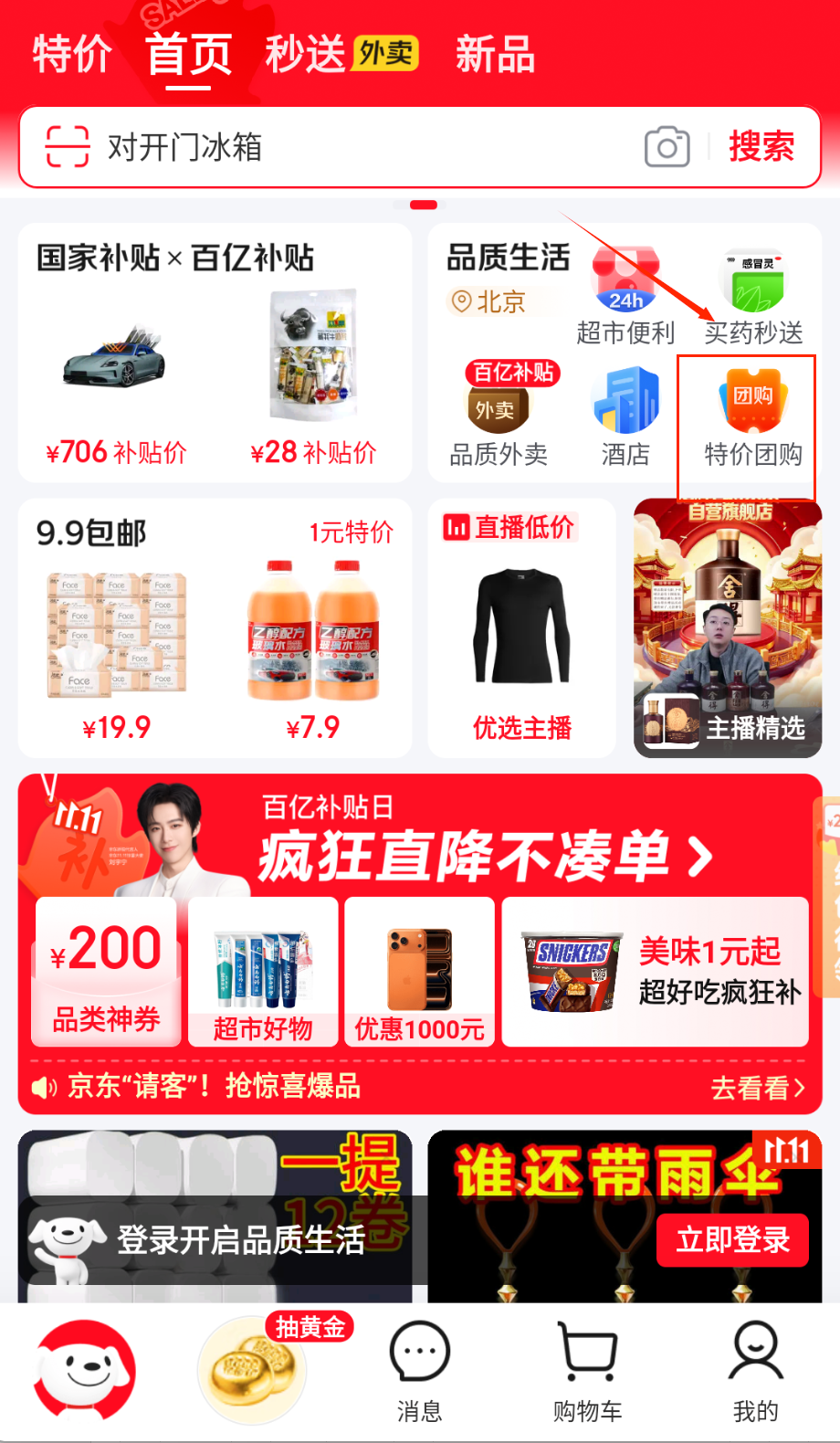Screen dimensions: 840x1443
Task: Open the camera image search
Action: point(667,147)
